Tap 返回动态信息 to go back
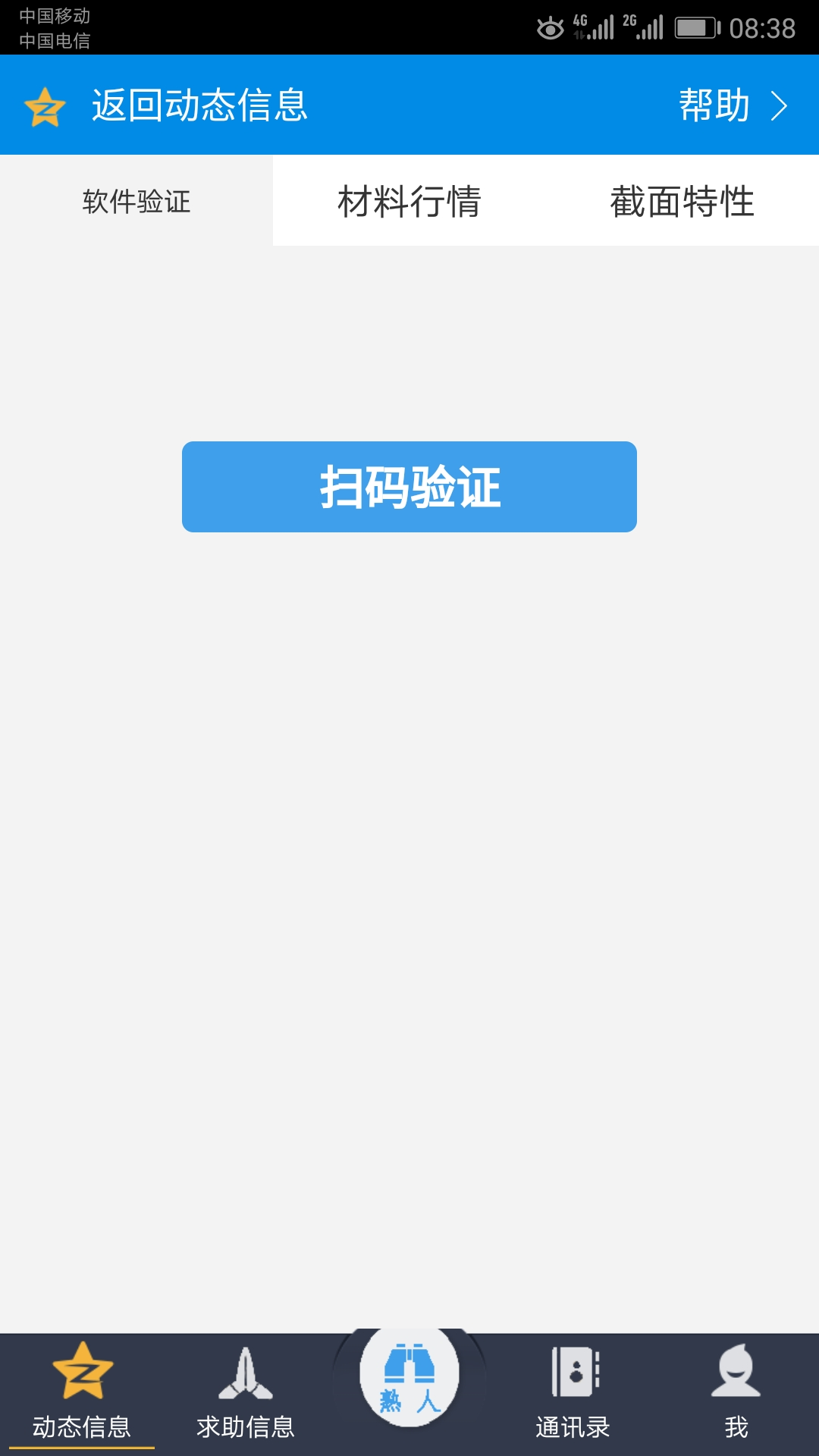Screen dimensions: 819x1456 199,105
